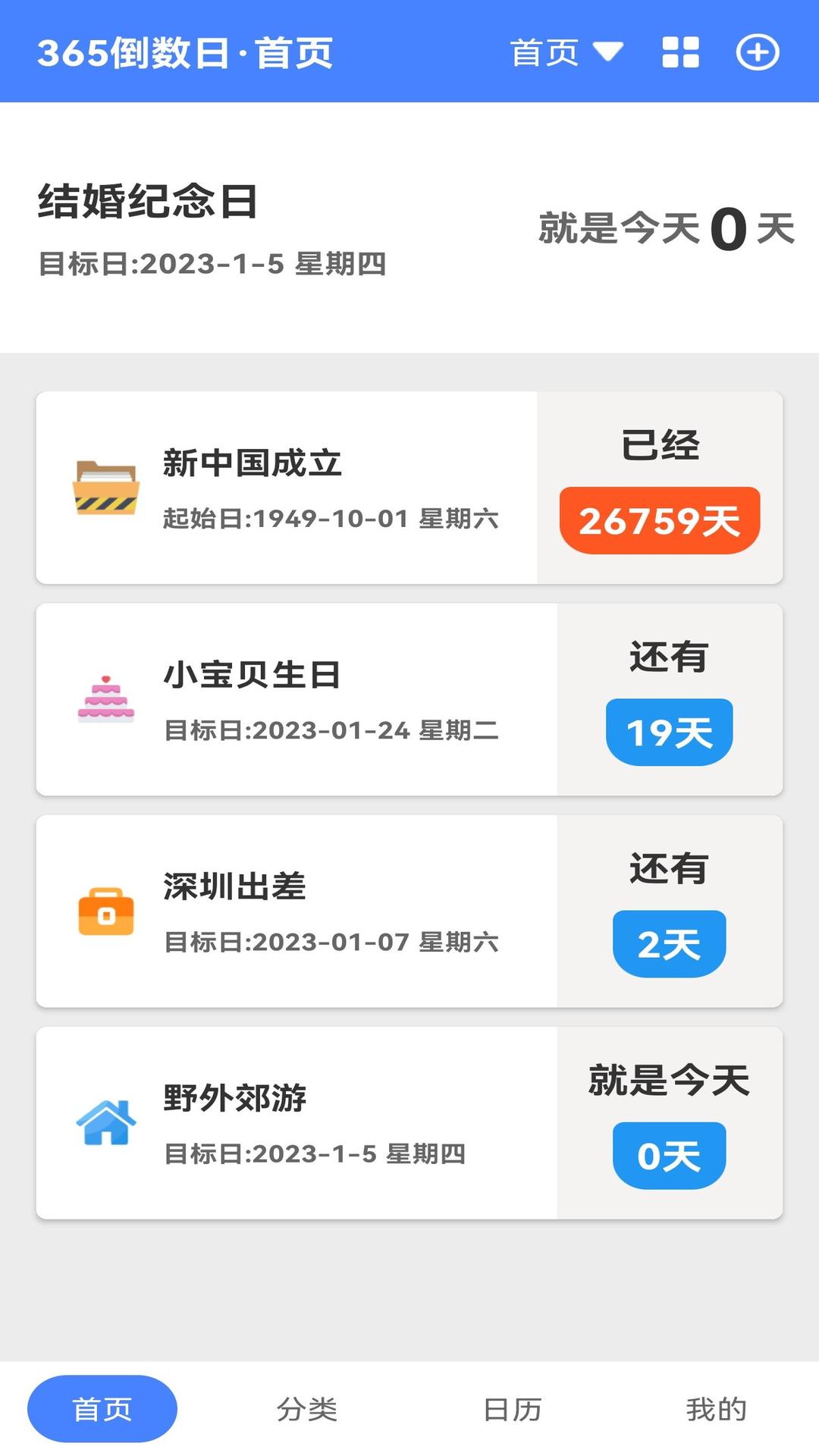819x1456 pixels.
Task: Go to the 首页 bottom tab
Action: (102, 1409)
